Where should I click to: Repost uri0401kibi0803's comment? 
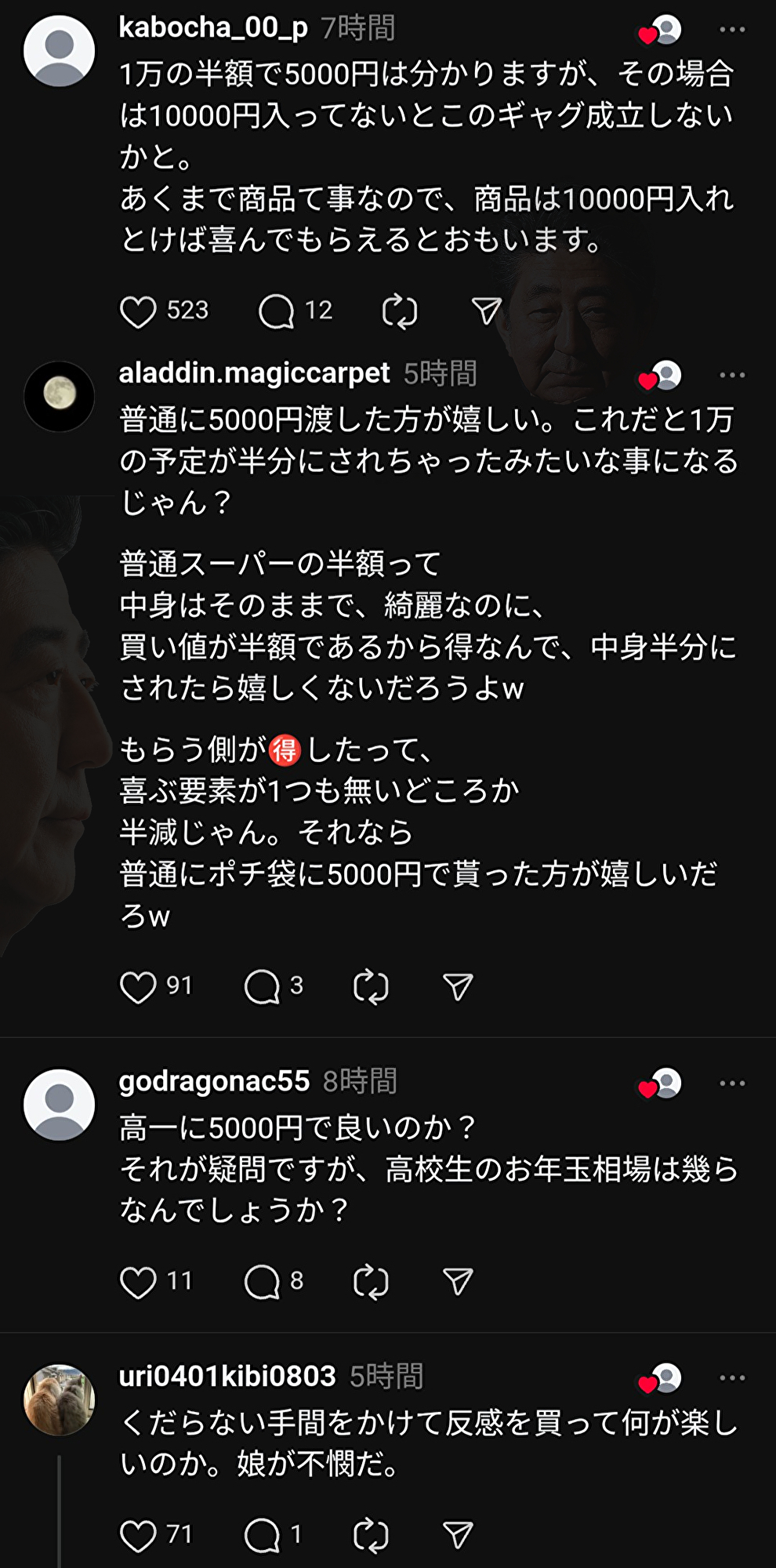[371, 1535]
